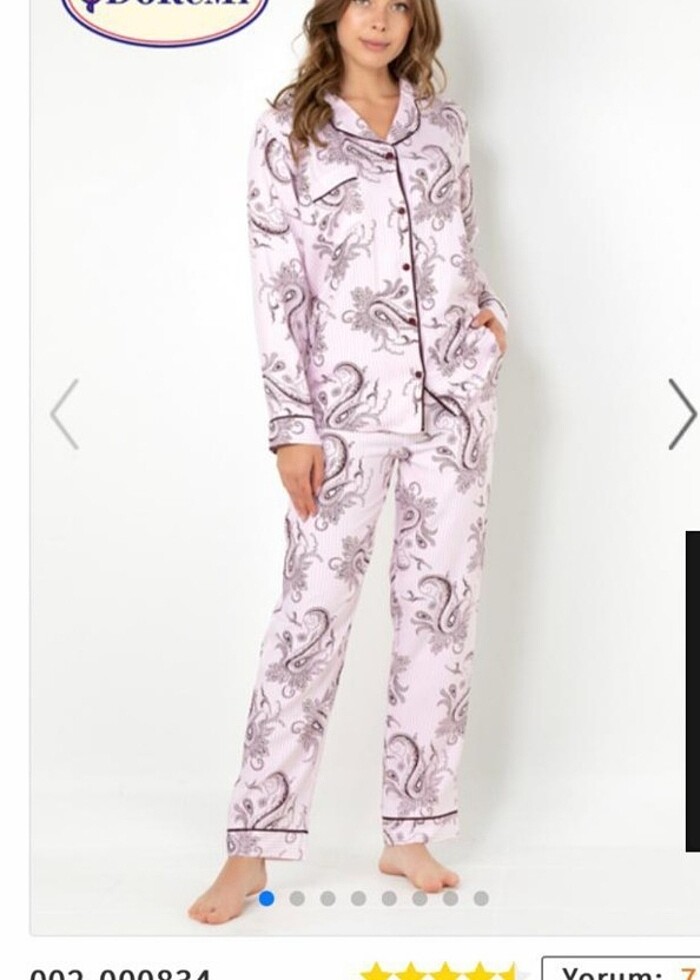Show the next product photo
The image size is (700, 980).
682,414
